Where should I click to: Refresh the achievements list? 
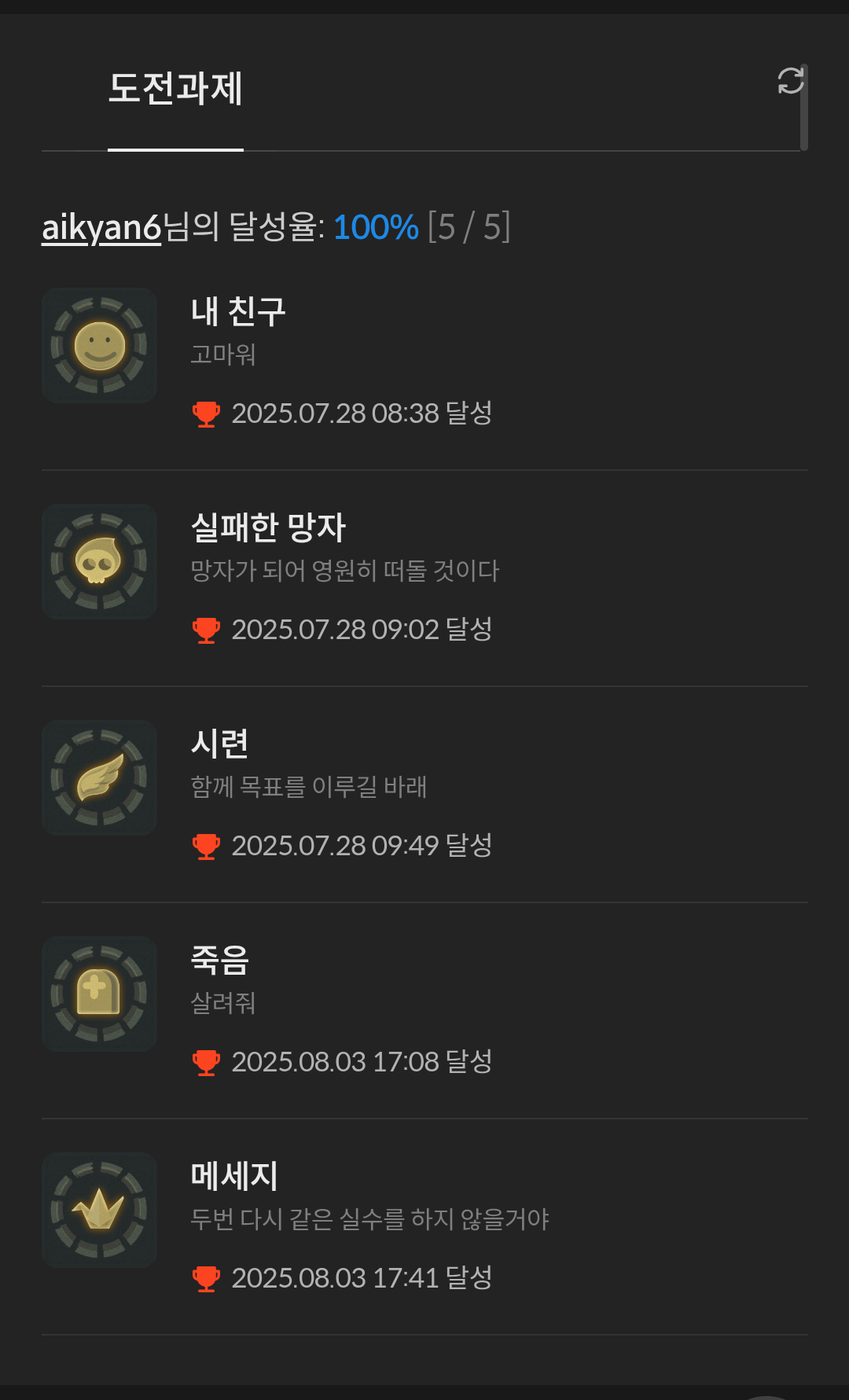click(790, 80)
